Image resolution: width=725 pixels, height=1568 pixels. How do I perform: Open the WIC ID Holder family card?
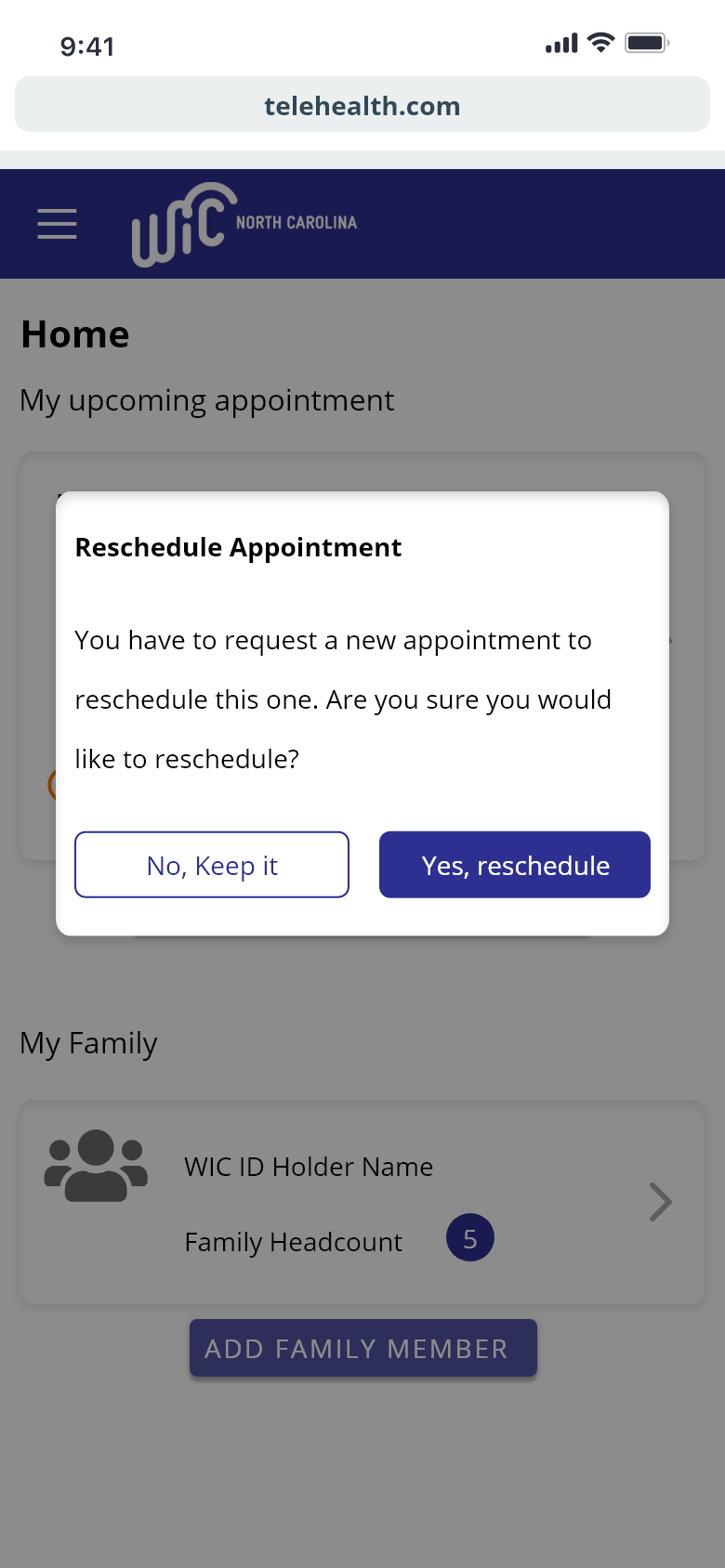[x=362, y=1202]
